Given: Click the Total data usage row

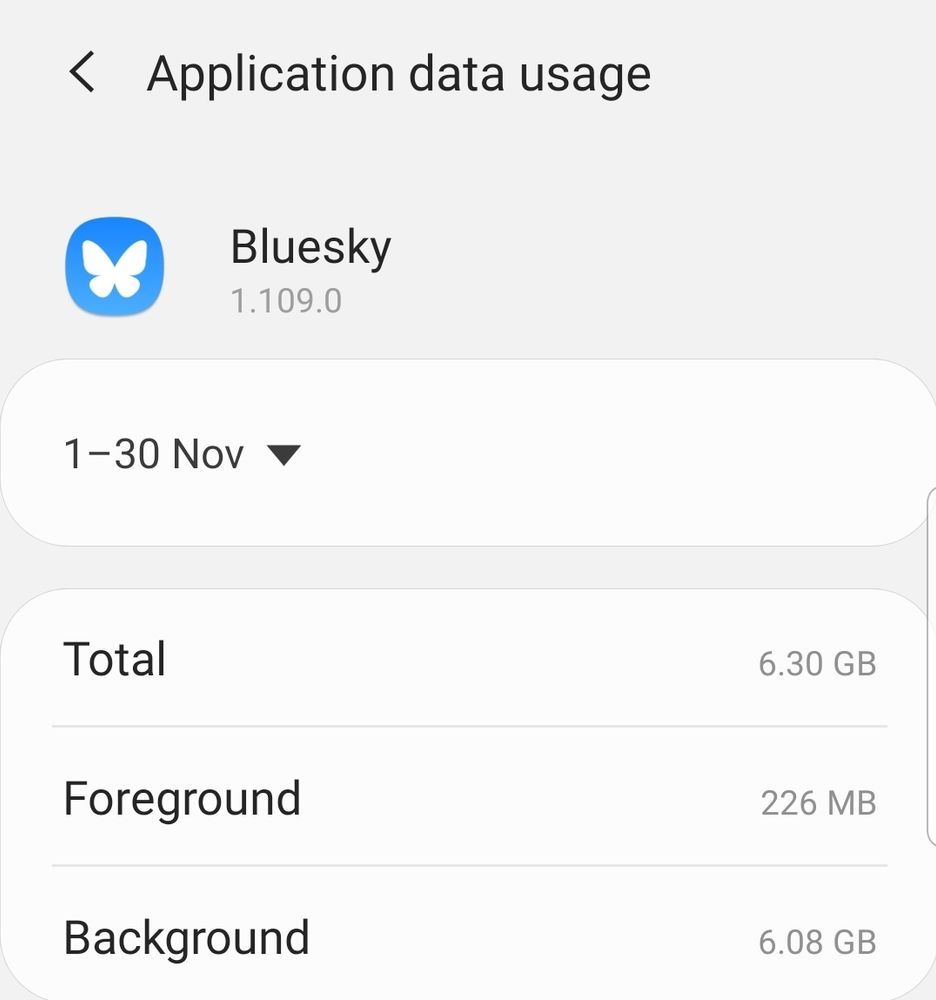Looking at the screenshot, I should pos(468,658).
